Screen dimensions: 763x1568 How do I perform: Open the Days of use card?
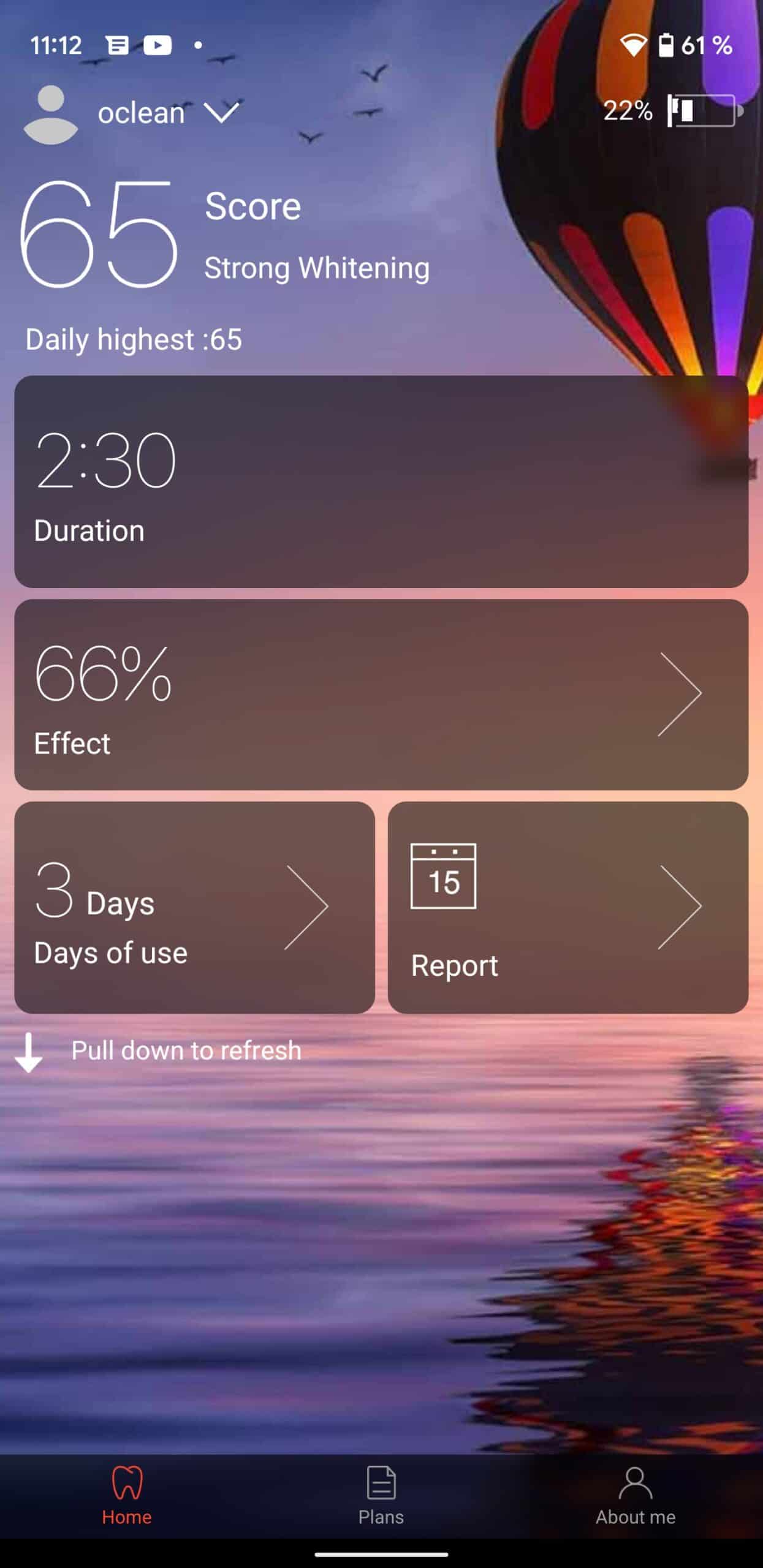point(194,907)
